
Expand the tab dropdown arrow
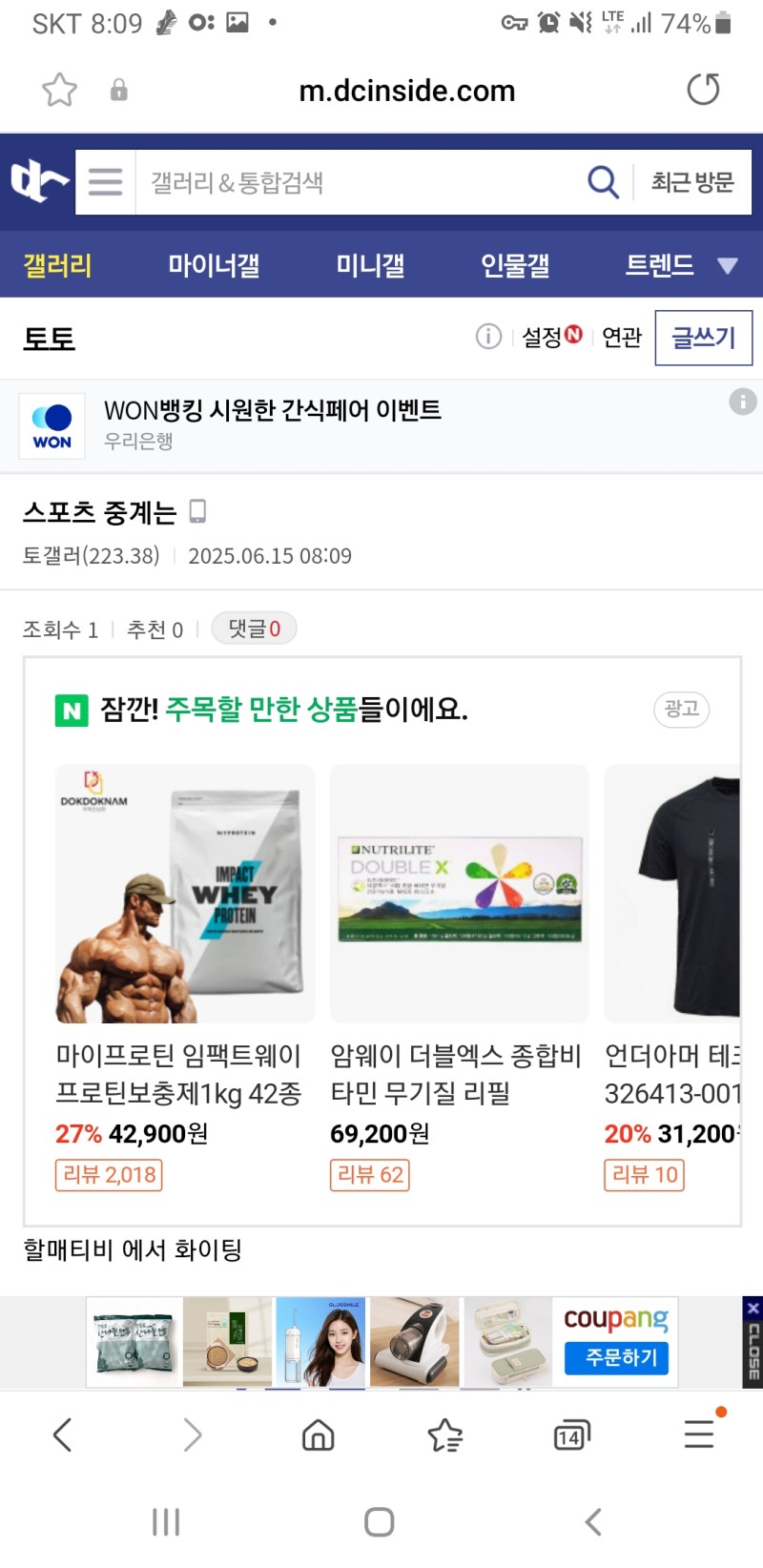[728, 265]
